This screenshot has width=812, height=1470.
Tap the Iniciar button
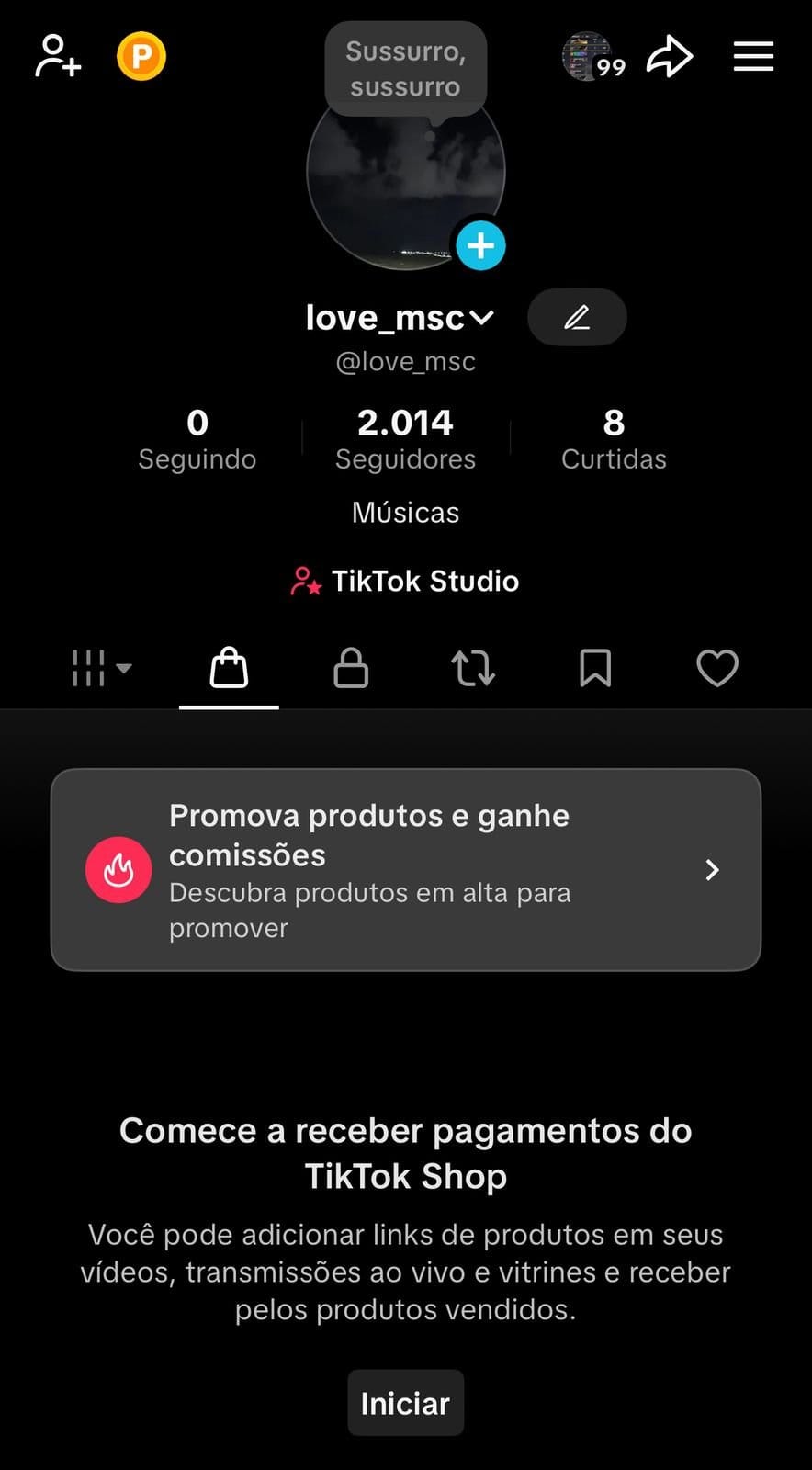(405, 1403)
